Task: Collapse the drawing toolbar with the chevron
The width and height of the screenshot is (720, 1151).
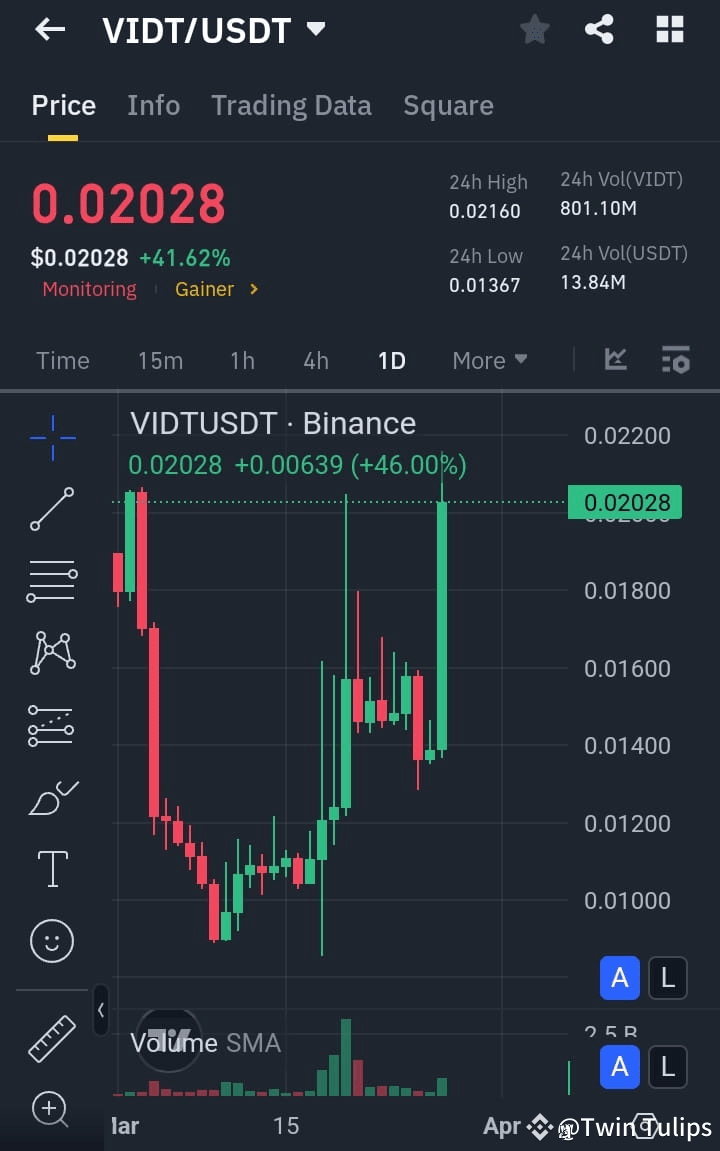Action: tap(100, 1010)
